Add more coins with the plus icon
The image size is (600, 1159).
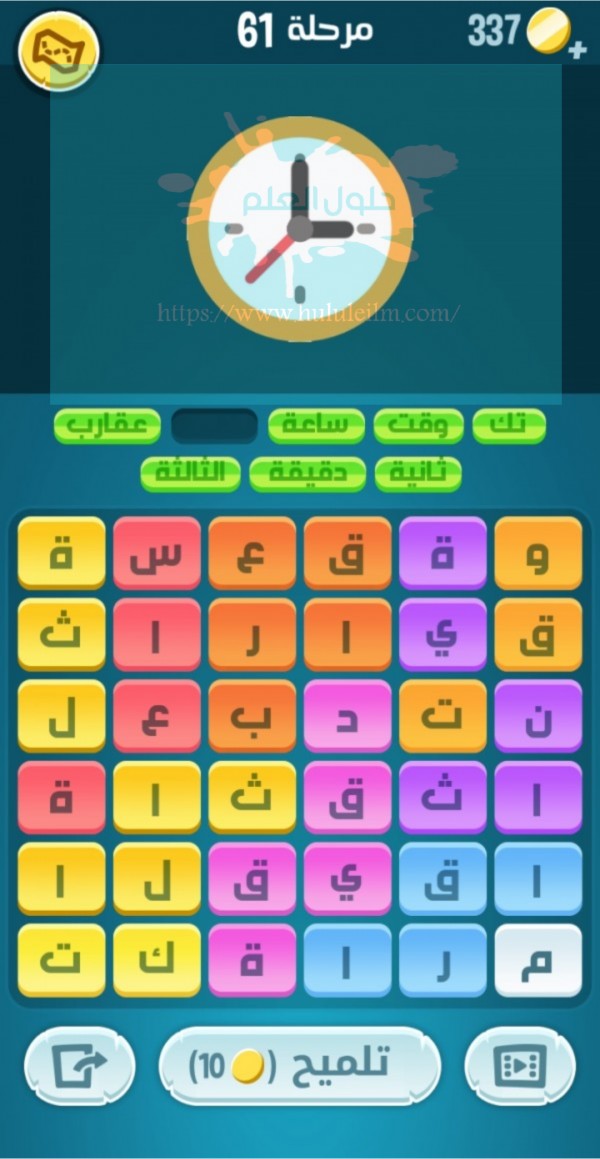point(578,50)
